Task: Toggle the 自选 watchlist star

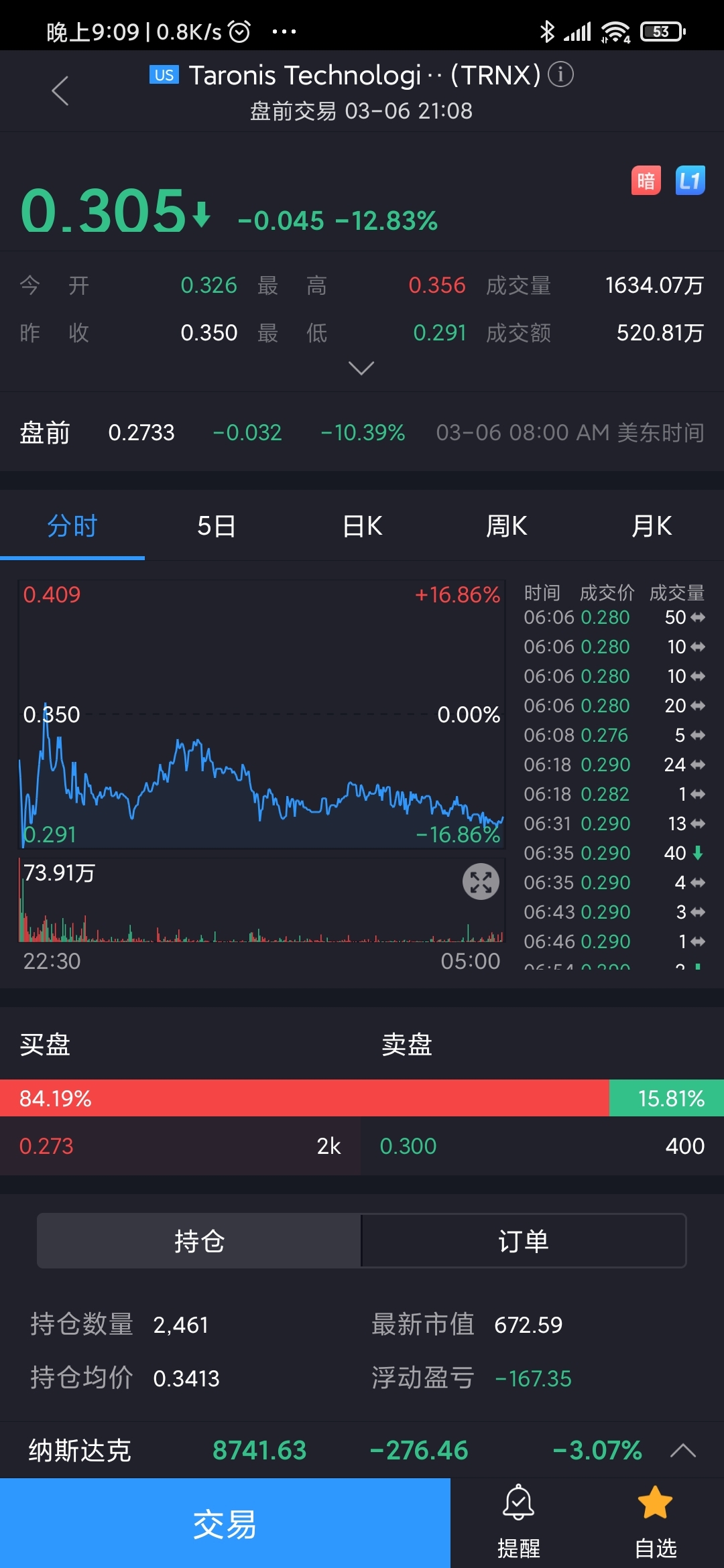Action: point(655,1521)
